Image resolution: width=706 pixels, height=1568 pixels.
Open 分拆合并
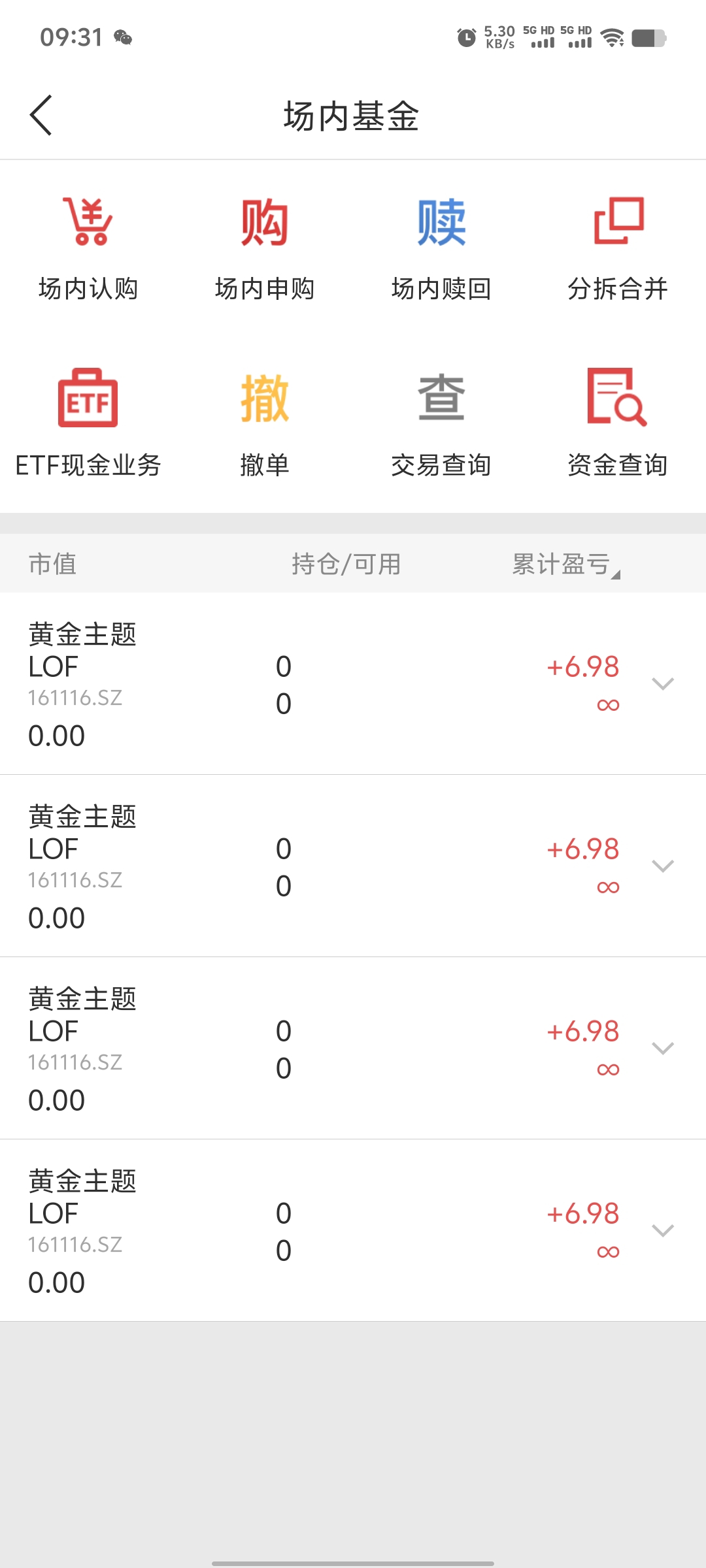point(618,250)
